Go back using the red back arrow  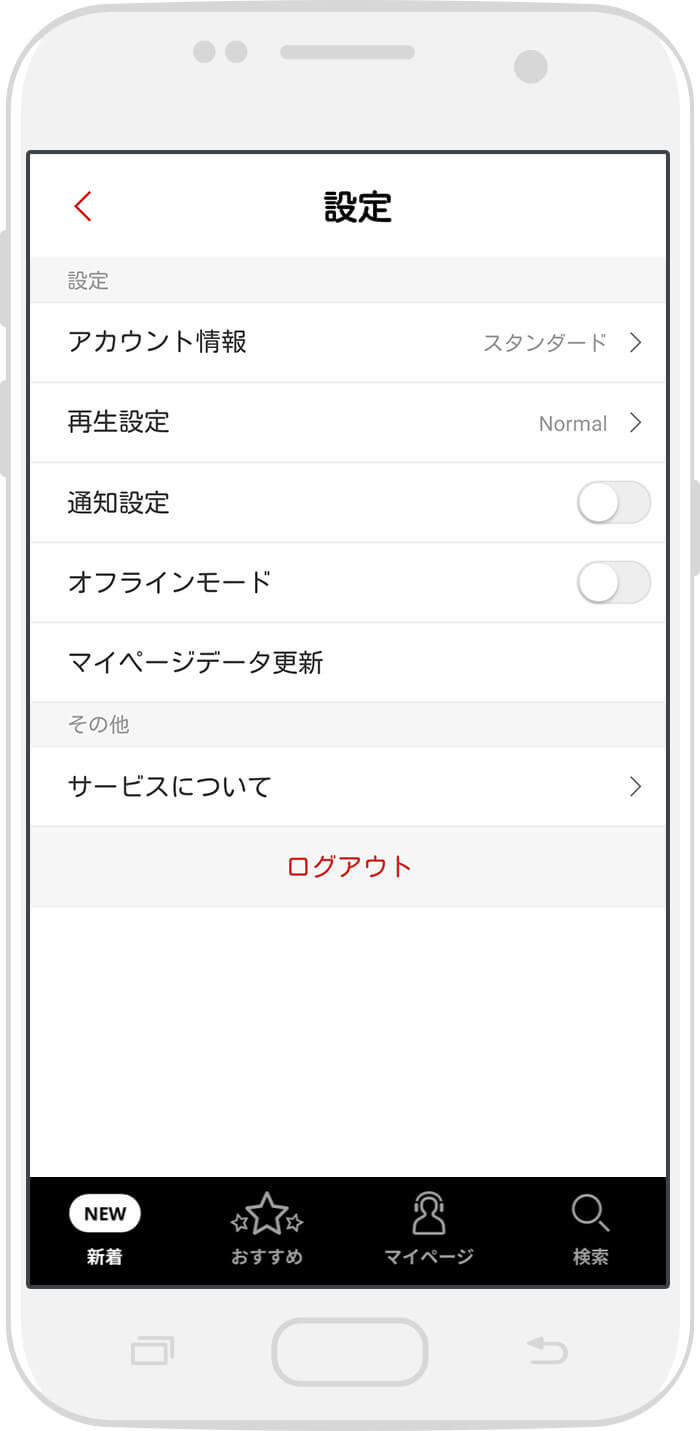[83, 207]
